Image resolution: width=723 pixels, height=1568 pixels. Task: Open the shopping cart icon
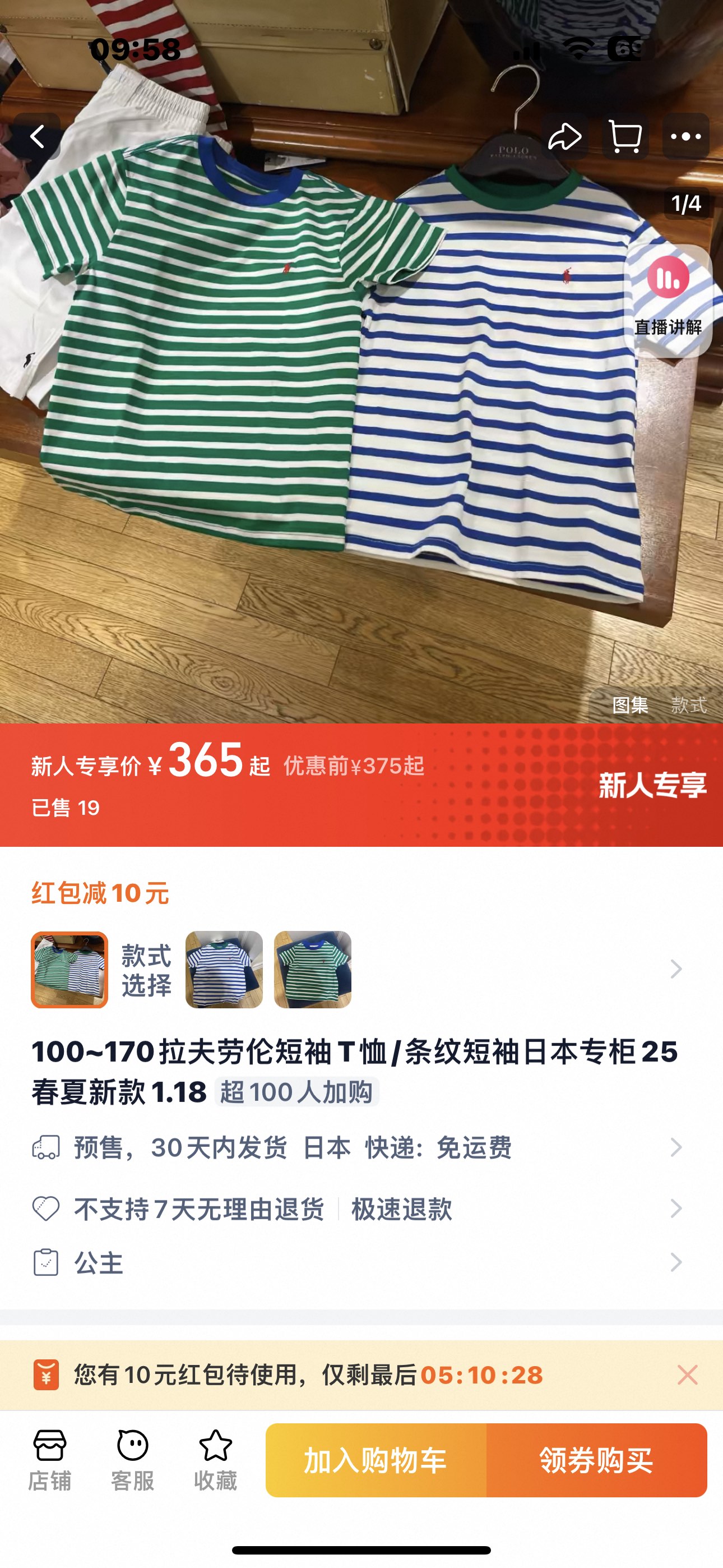click(x=625, y=136)
